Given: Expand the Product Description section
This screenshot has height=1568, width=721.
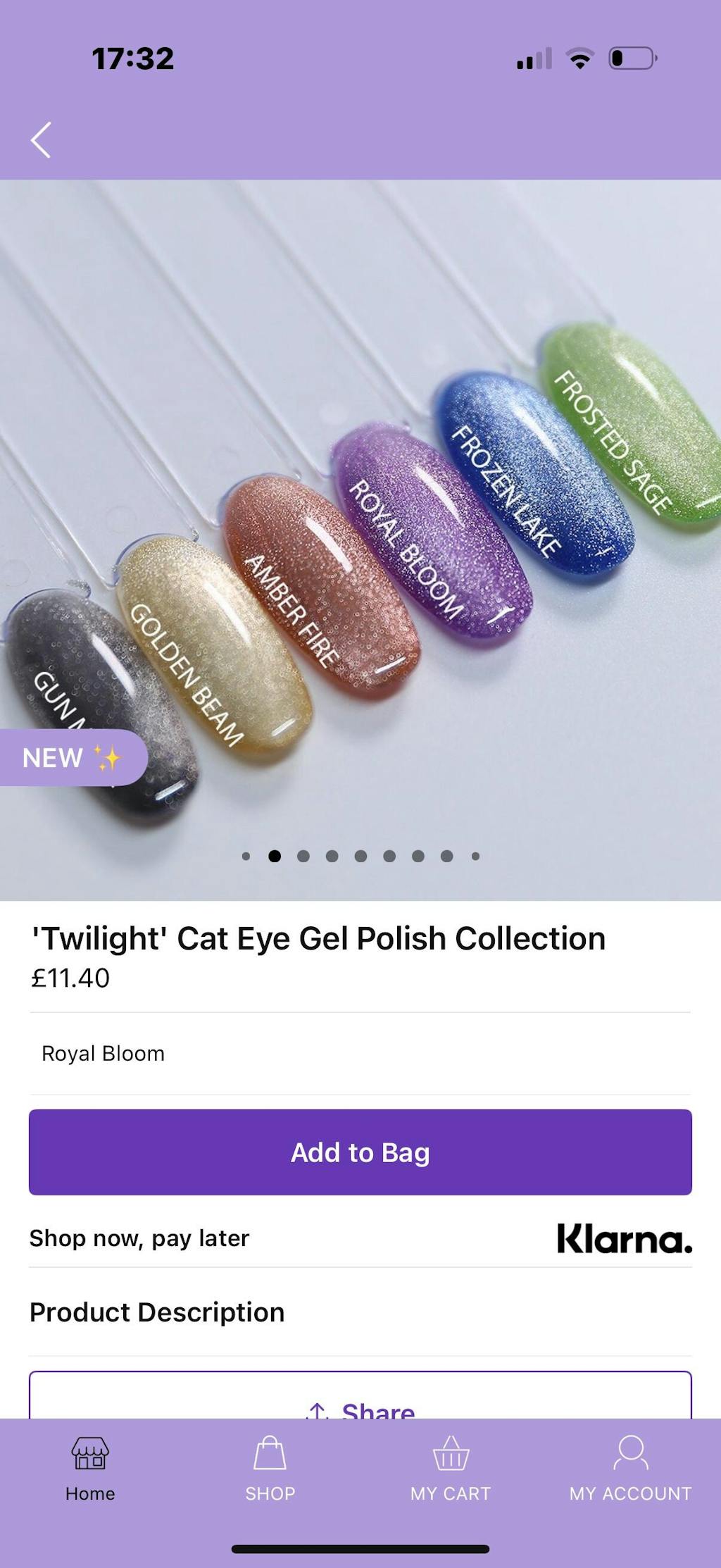Looking at the screenshot, I should (360, 1312).
